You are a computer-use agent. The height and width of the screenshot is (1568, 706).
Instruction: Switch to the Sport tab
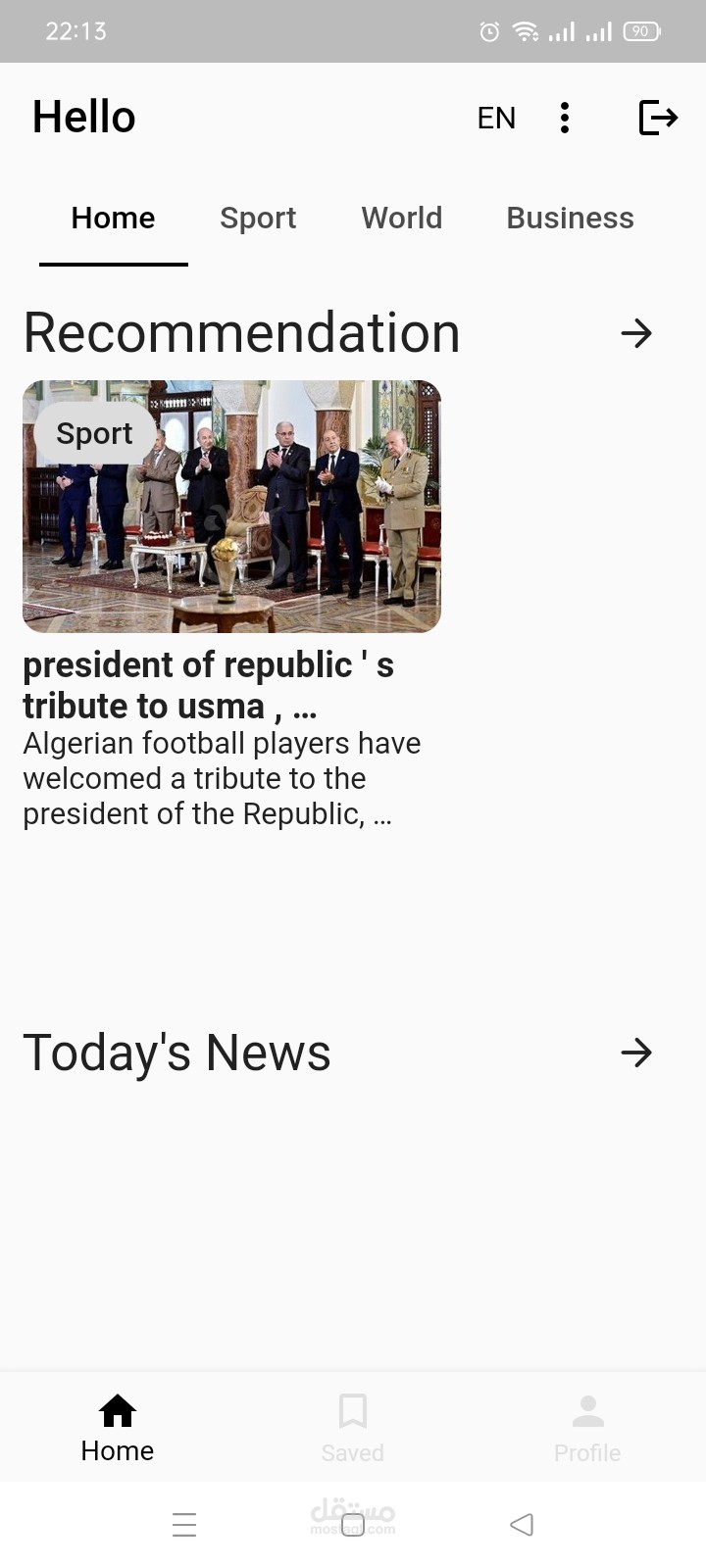point(258,218)
